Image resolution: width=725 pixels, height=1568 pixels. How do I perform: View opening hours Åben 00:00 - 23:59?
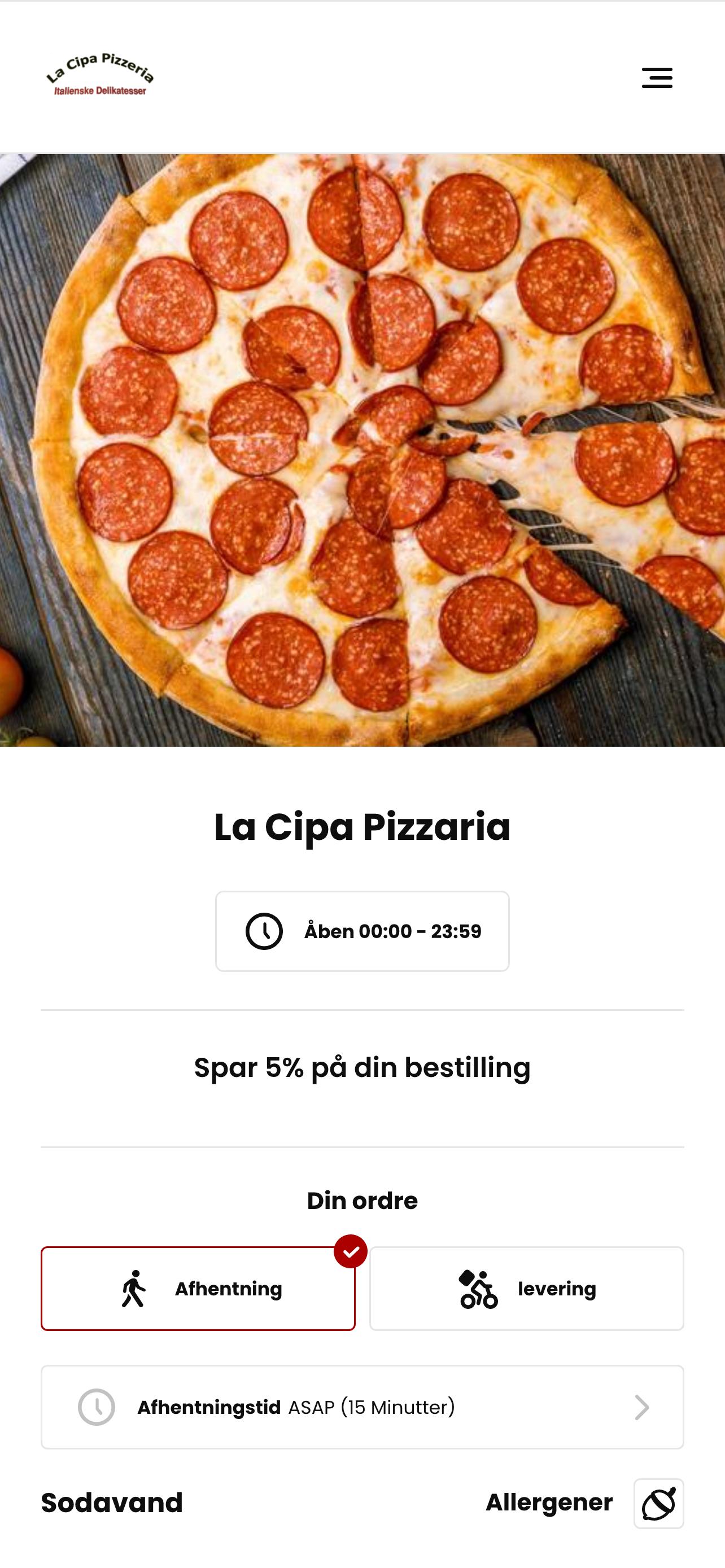pyautogui.click(x=362, y=931)
